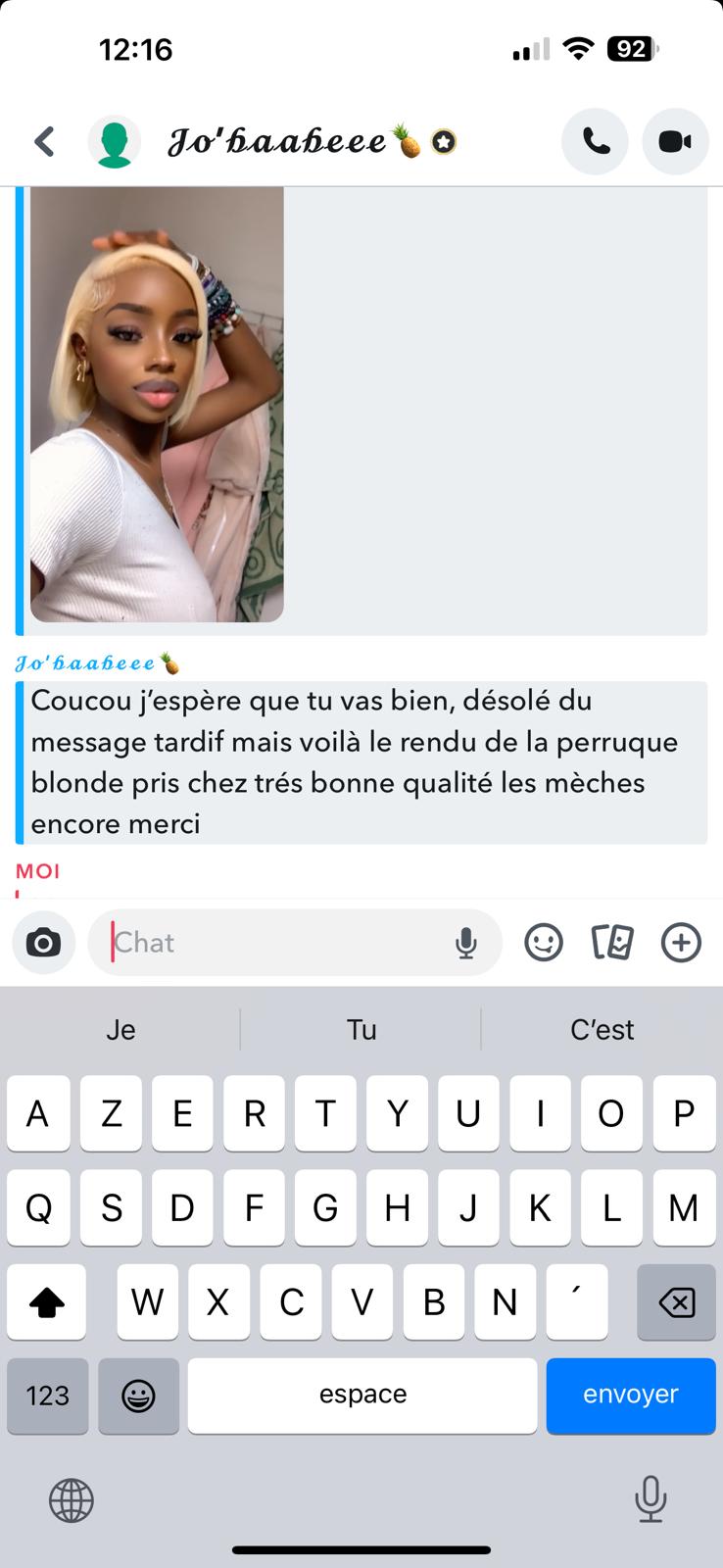Record a voice note with the chat microphone
Screen dimensions: 723x1568
466,943
